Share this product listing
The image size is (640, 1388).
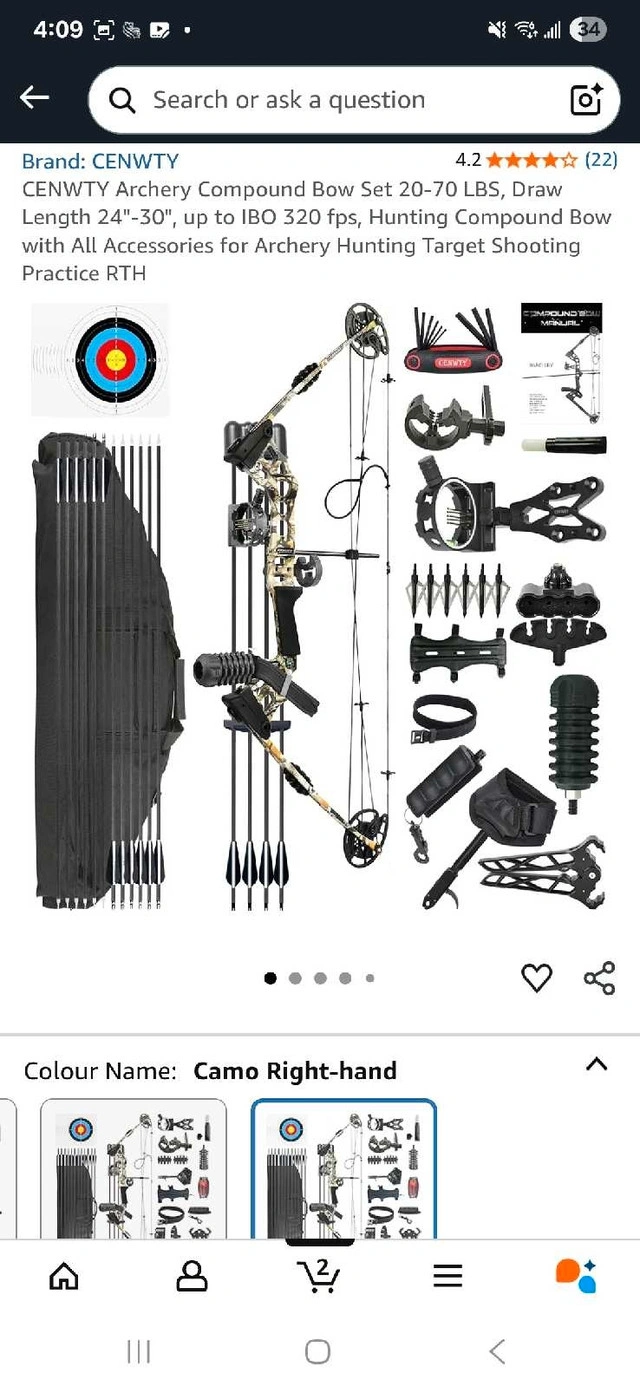(x=599, y=978)
